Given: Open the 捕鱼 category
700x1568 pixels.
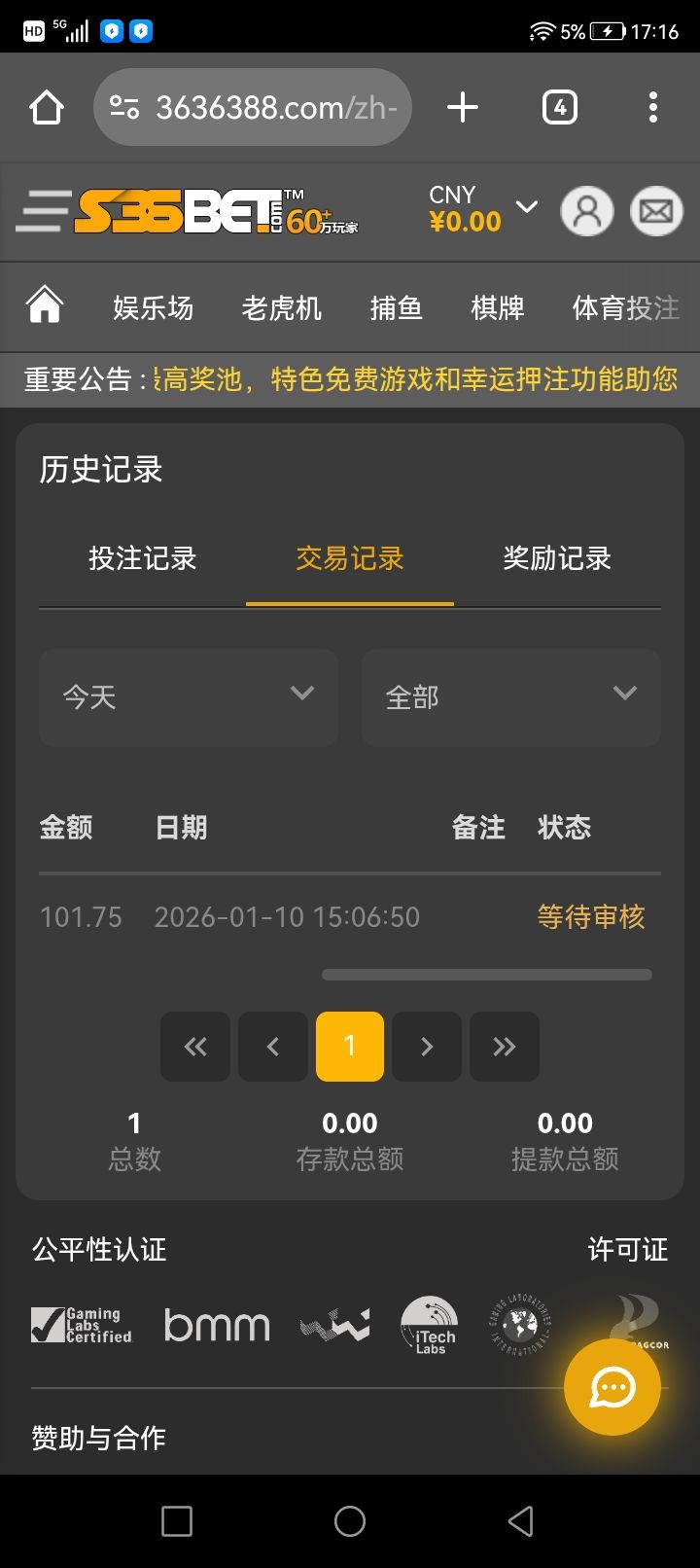Looking at the screenshot, I should coord(396,308).
